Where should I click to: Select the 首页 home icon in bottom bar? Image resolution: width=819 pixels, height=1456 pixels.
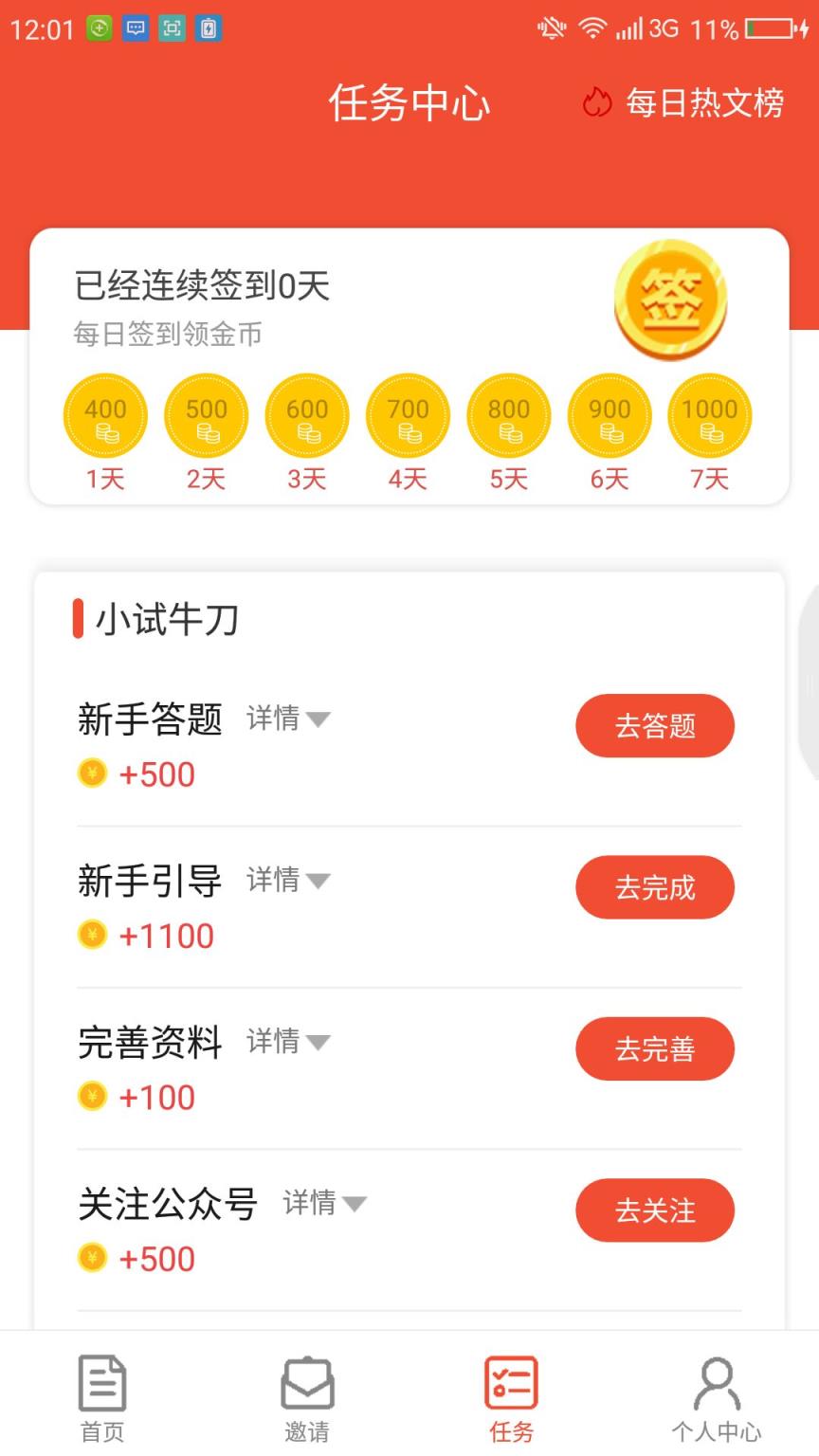point(101,1388)
